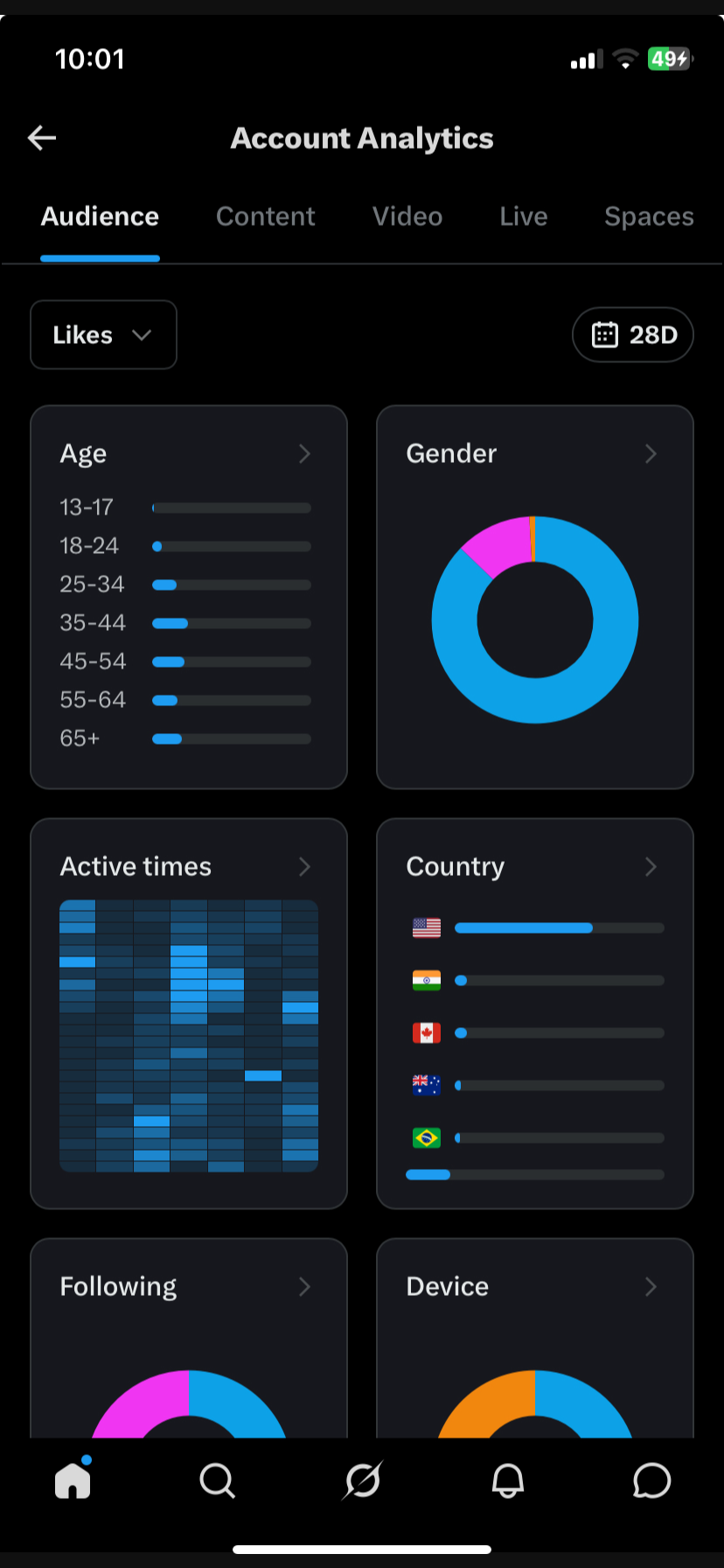This screenshot has height=1568, width=724.
Task: Go back using the arrow icon
Action: point(42,137)
